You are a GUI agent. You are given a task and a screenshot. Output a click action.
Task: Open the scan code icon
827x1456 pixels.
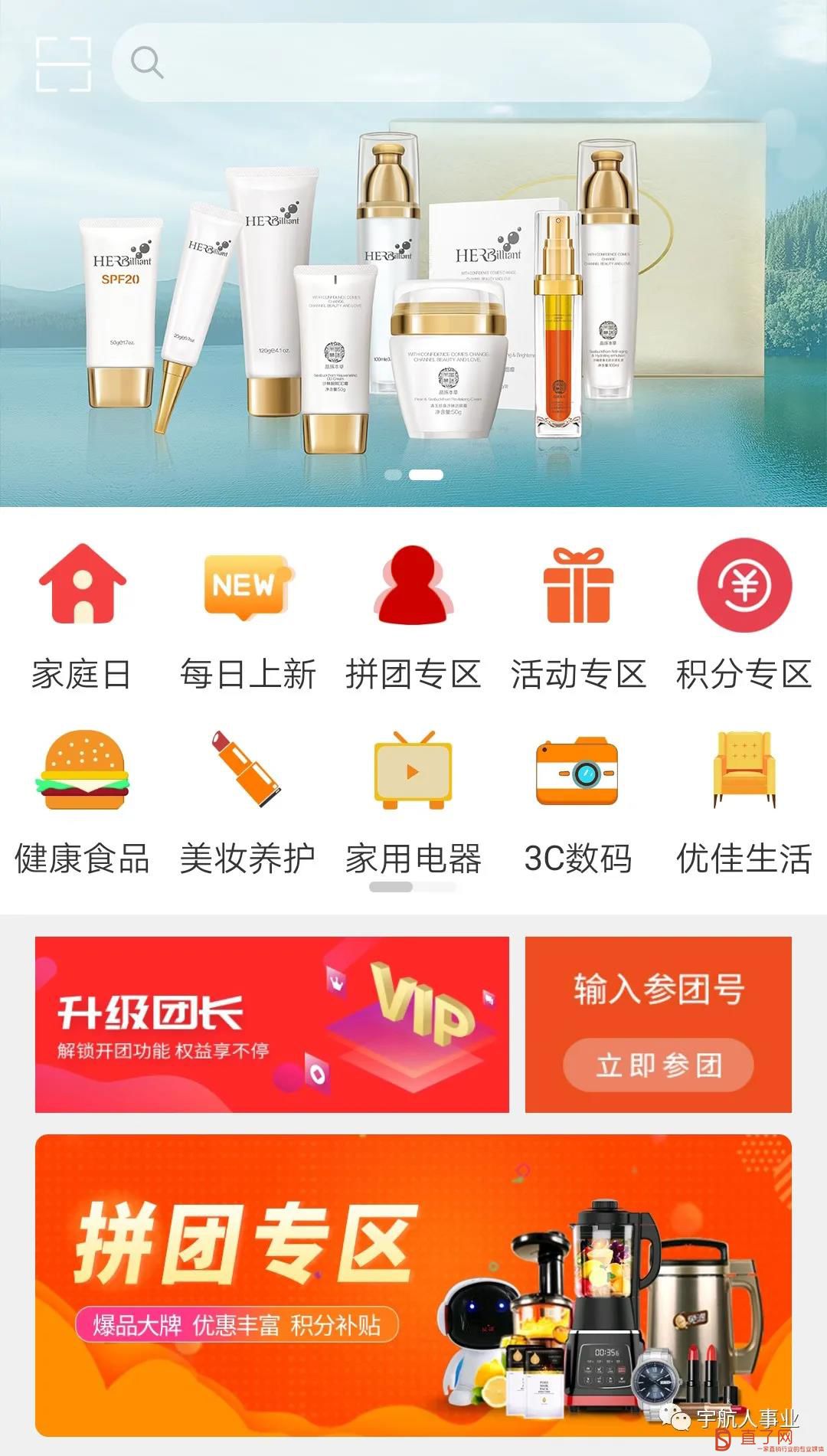point(64,64)
